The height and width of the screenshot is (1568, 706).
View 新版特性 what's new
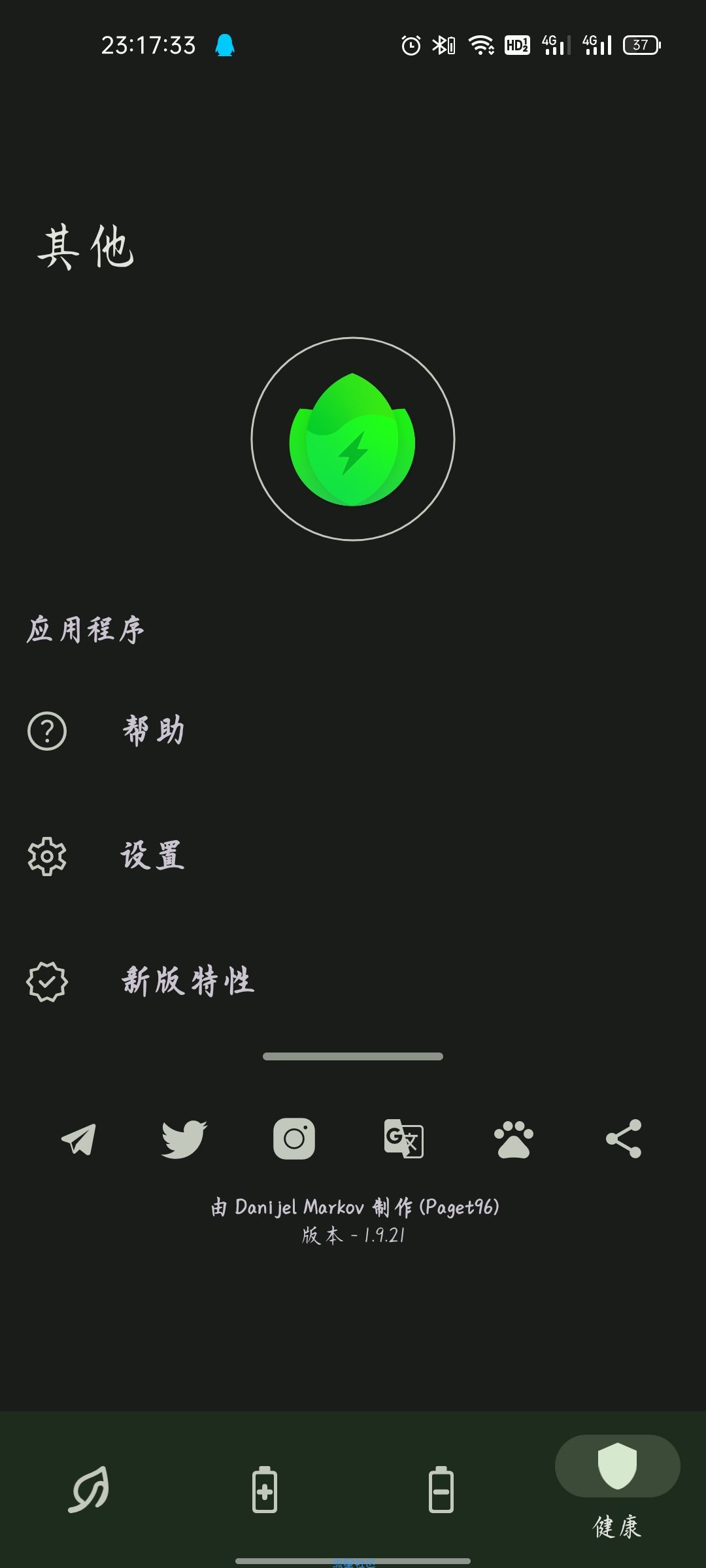pos(353,981)
